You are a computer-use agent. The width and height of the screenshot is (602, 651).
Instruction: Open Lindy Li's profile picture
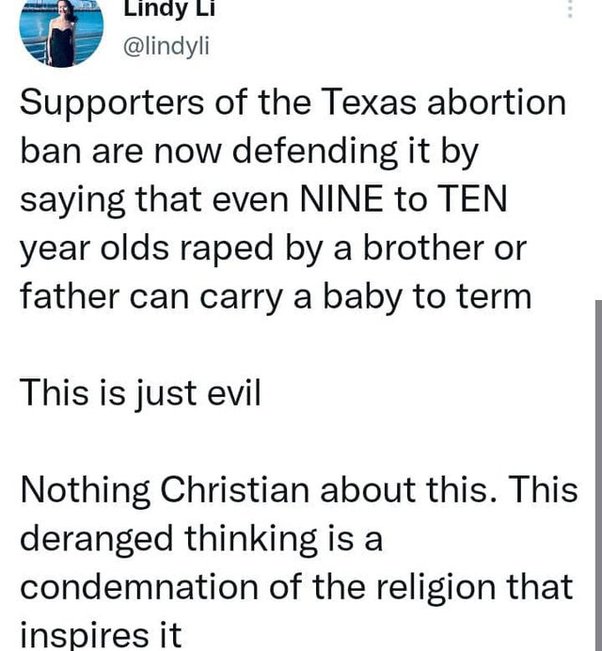click(x=62, y=32)
